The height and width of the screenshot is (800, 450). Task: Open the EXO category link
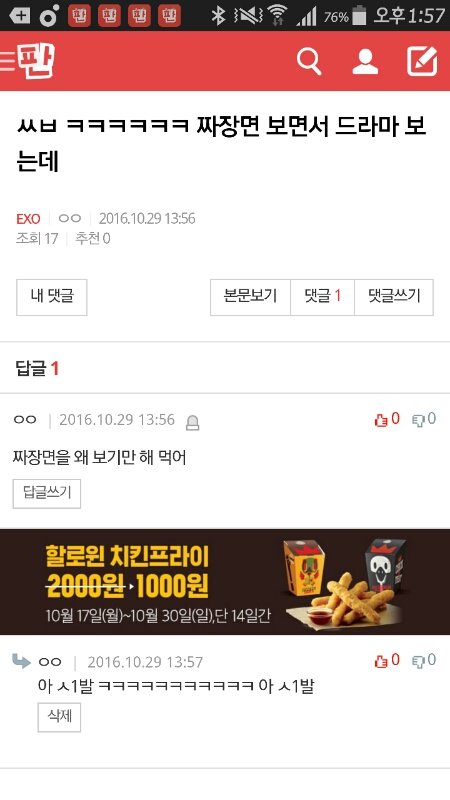tap(28, 219)
